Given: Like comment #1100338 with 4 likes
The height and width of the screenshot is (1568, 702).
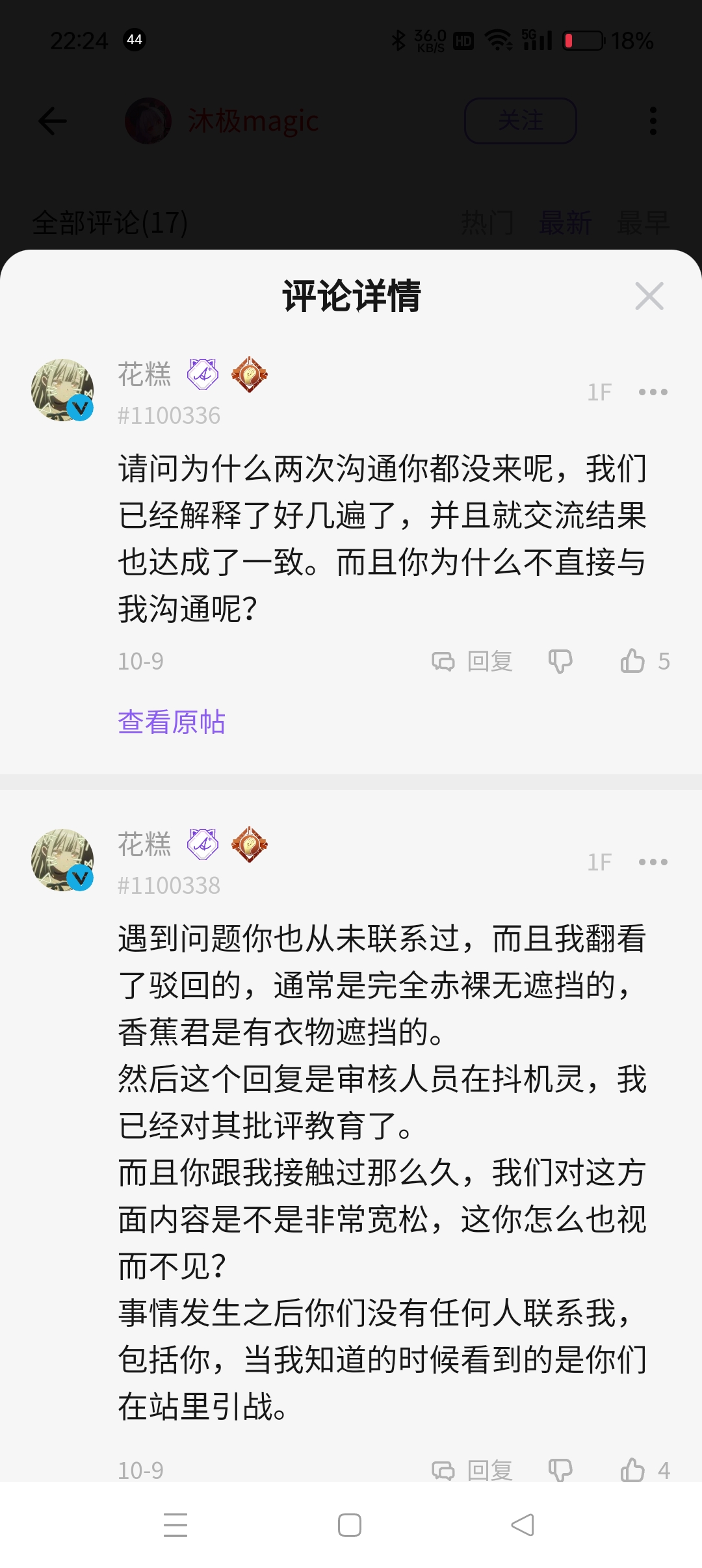Looking at the screenshot, I should coord(632,1470).
